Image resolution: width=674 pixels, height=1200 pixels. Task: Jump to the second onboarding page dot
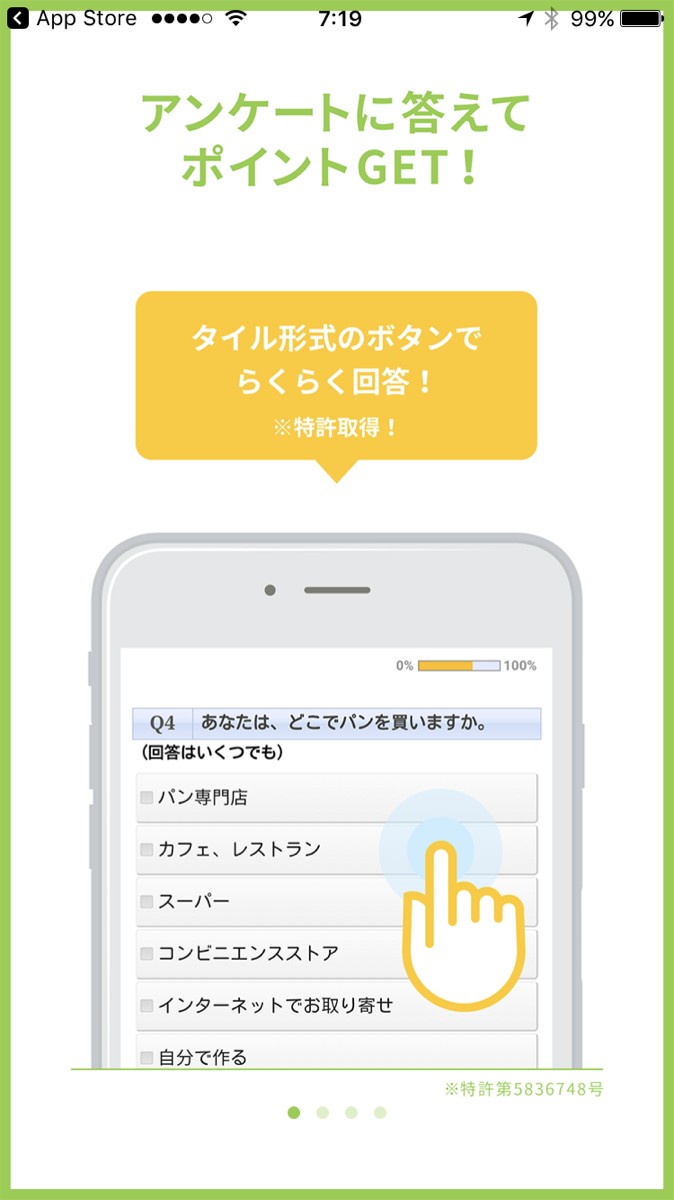coord(322,1112)
